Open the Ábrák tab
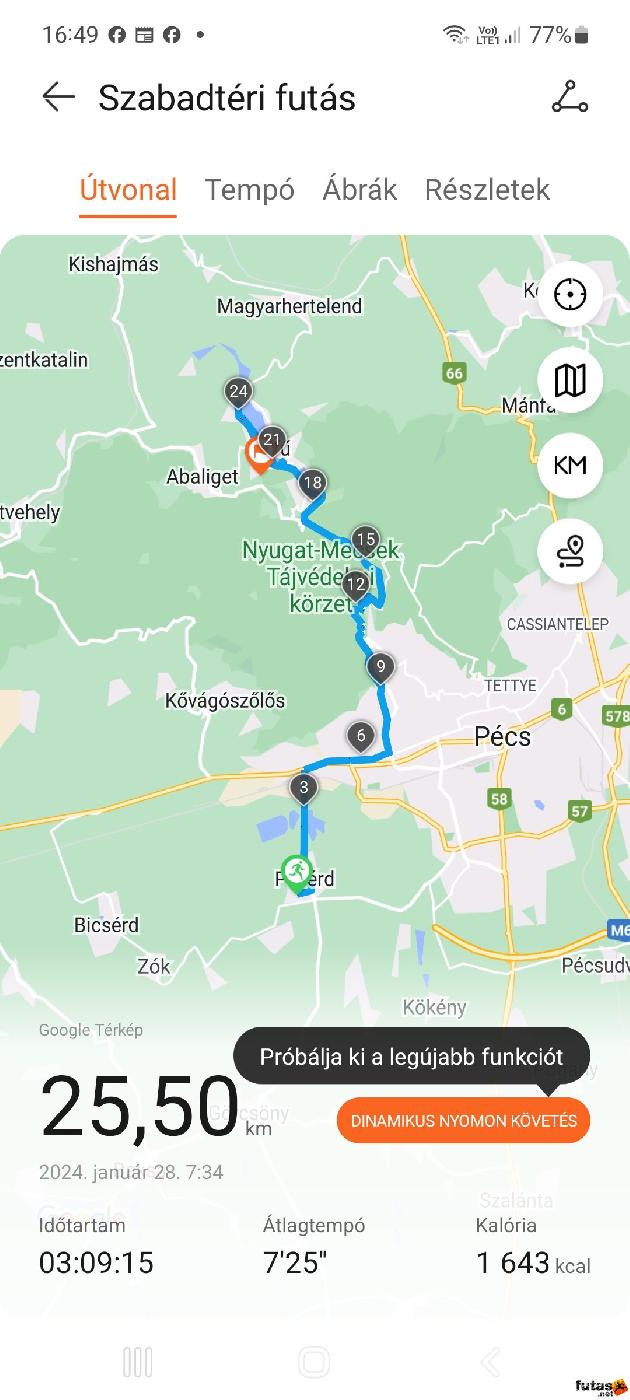The width and height of the screenshot is (630, 1400). (359, 190)
